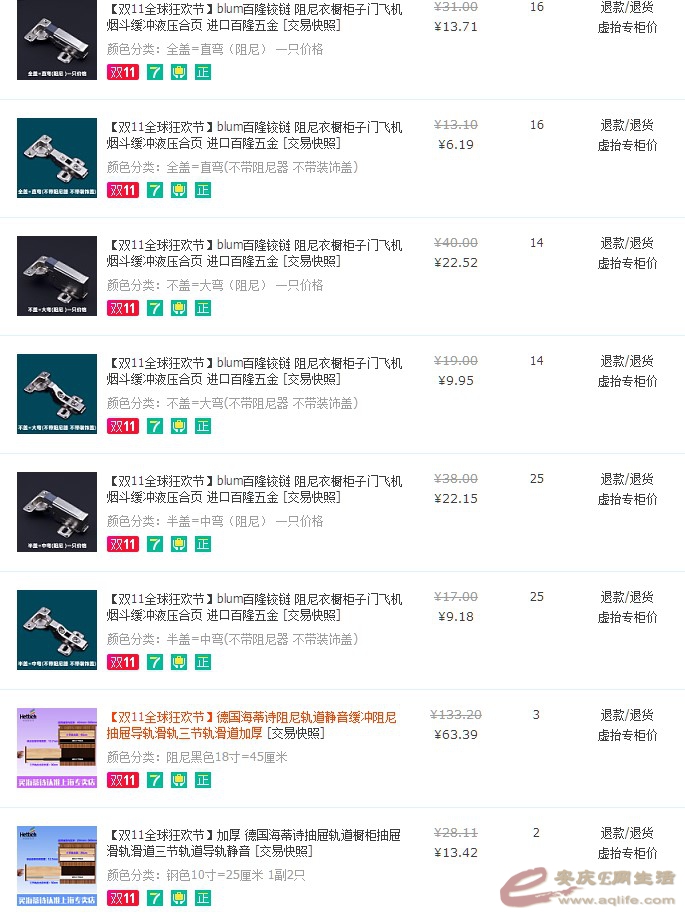Tap the 双11 badge under the ¥13.71 hinge
685x913 pixels.
122,72
